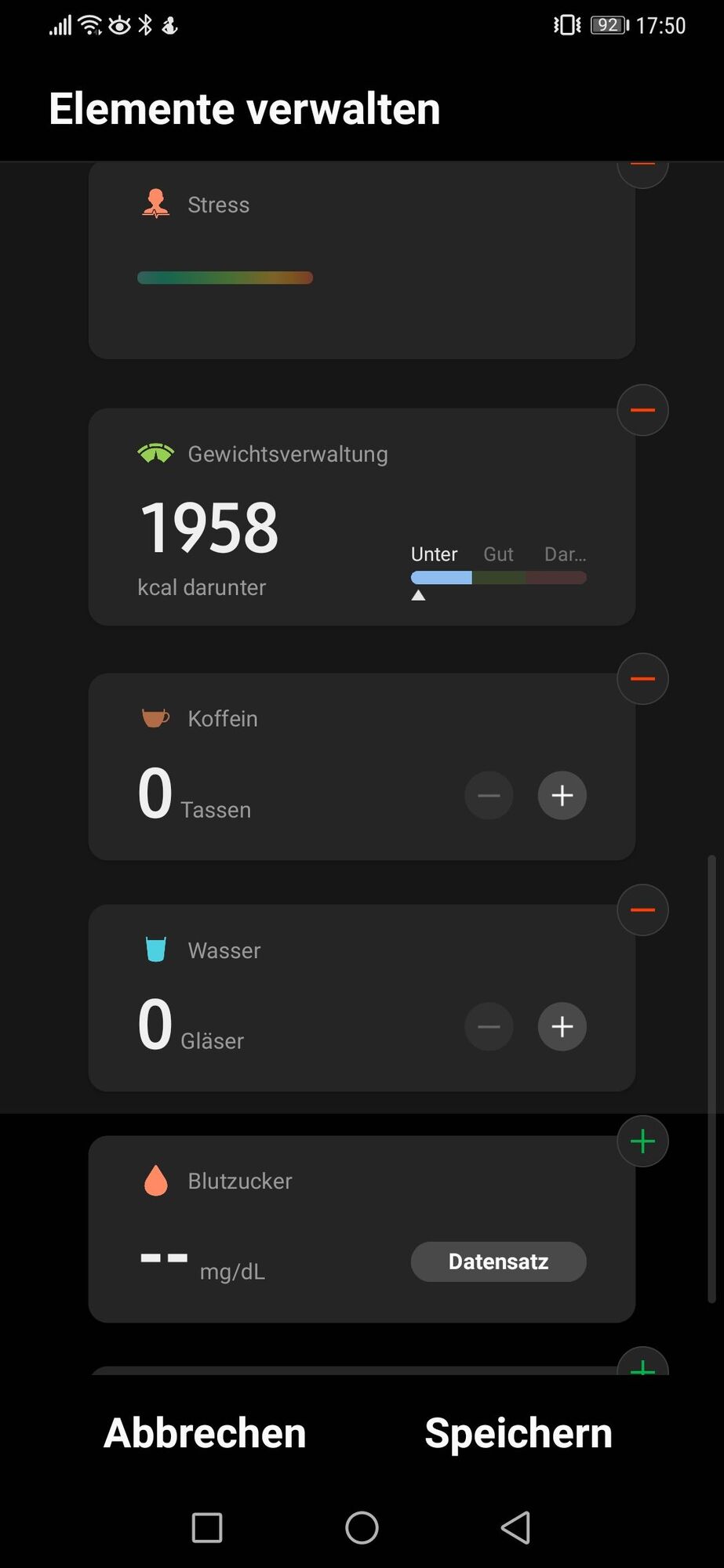Go back using the system back button
This screenshot has height=1568, width=724.
(515, 1527)
